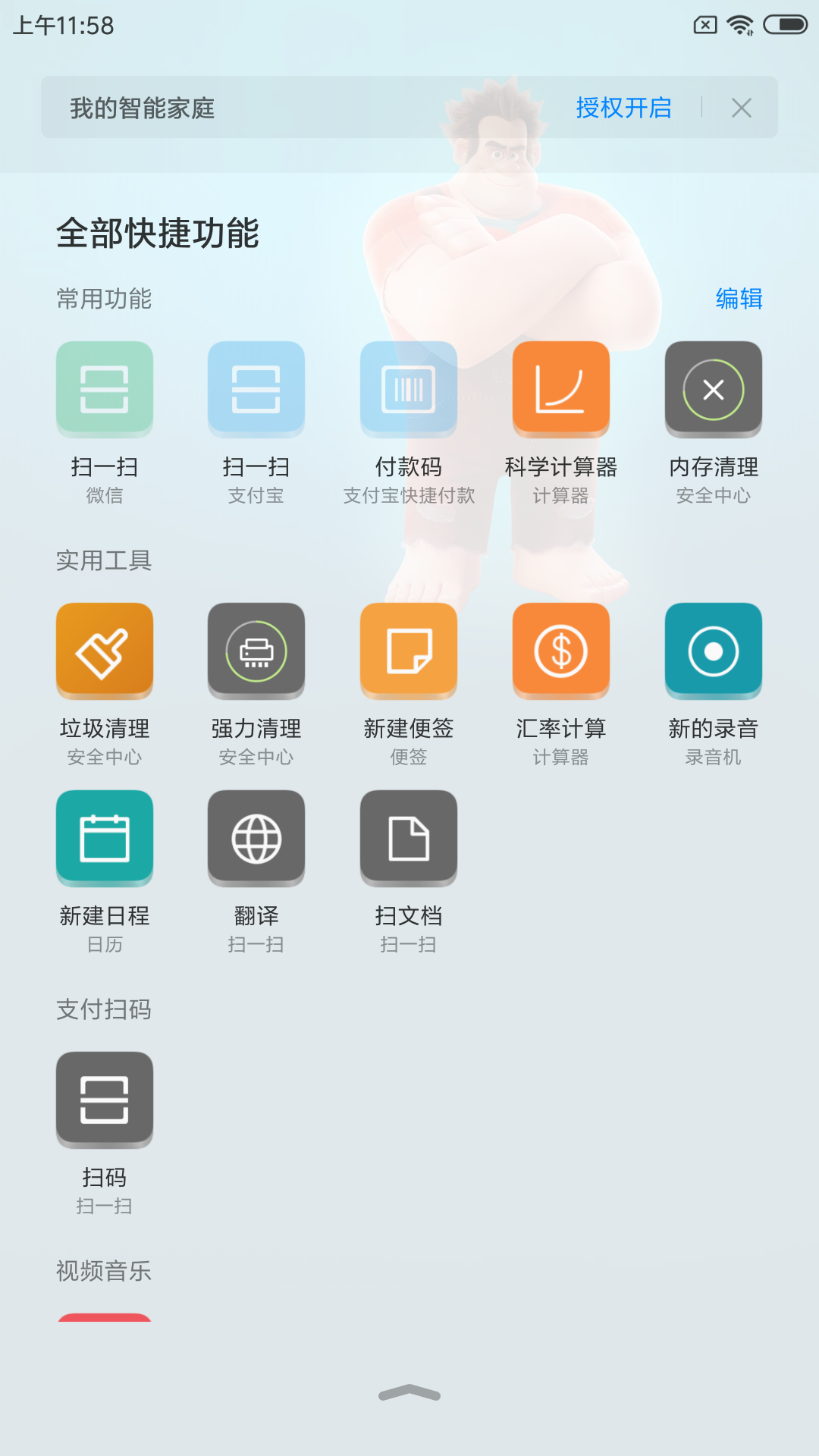Open 扫码 under 支付扫码
The width and height of the screenshot is (819, 1456).
(105, 1100)
